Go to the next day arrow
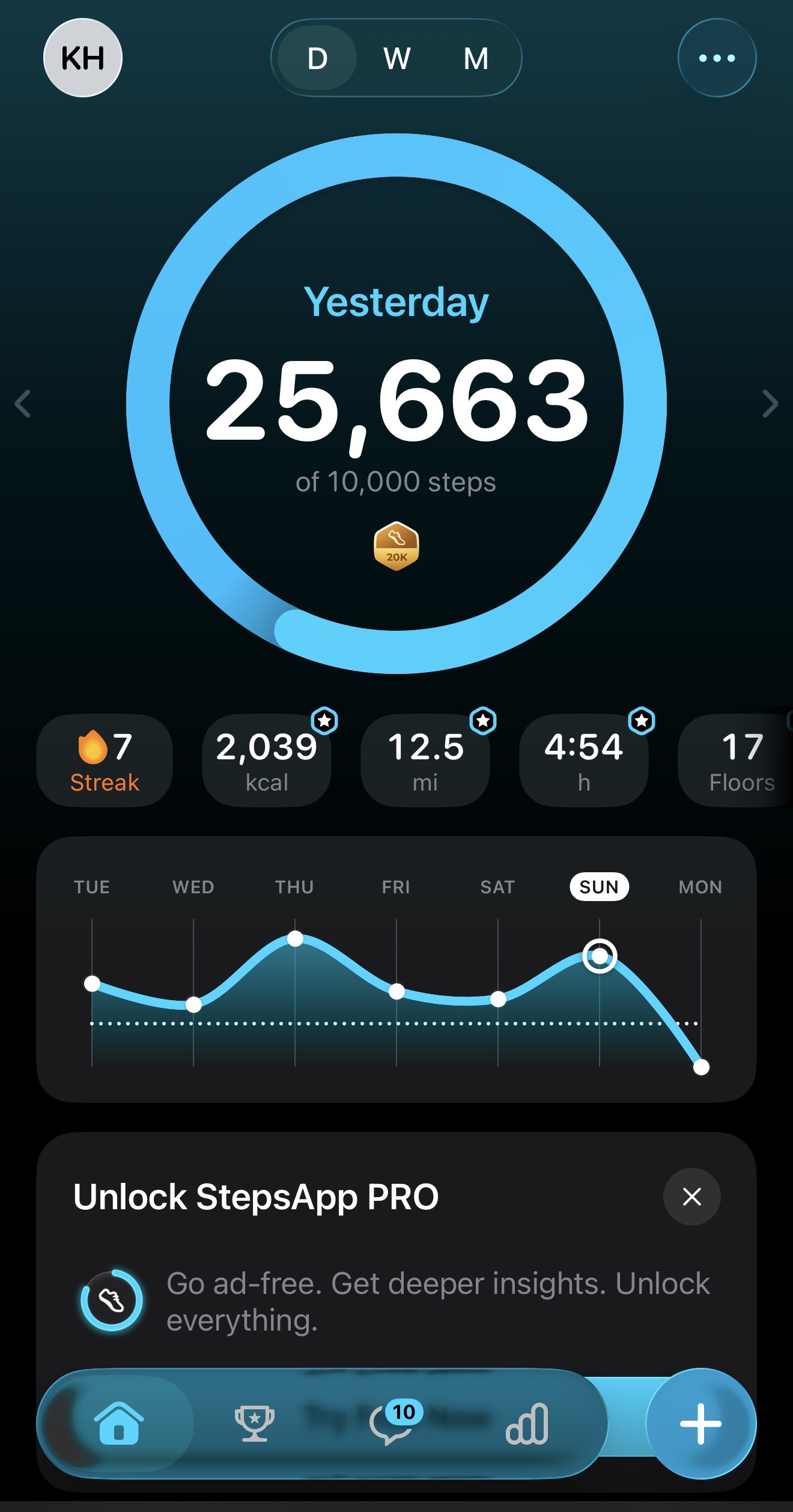The width and height of the screenshot is (793, 1512). 770,404
